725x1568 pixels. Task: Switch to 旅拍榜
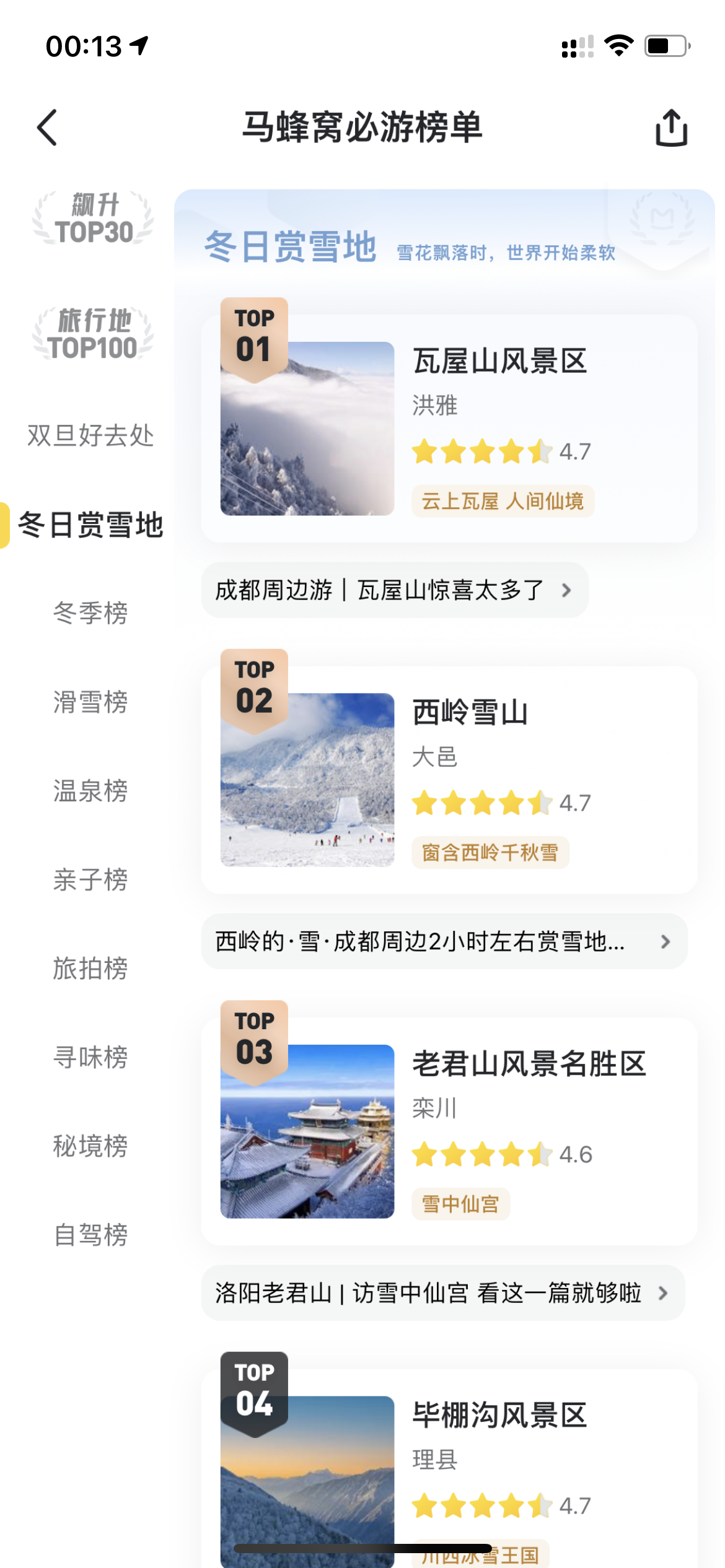90,968
